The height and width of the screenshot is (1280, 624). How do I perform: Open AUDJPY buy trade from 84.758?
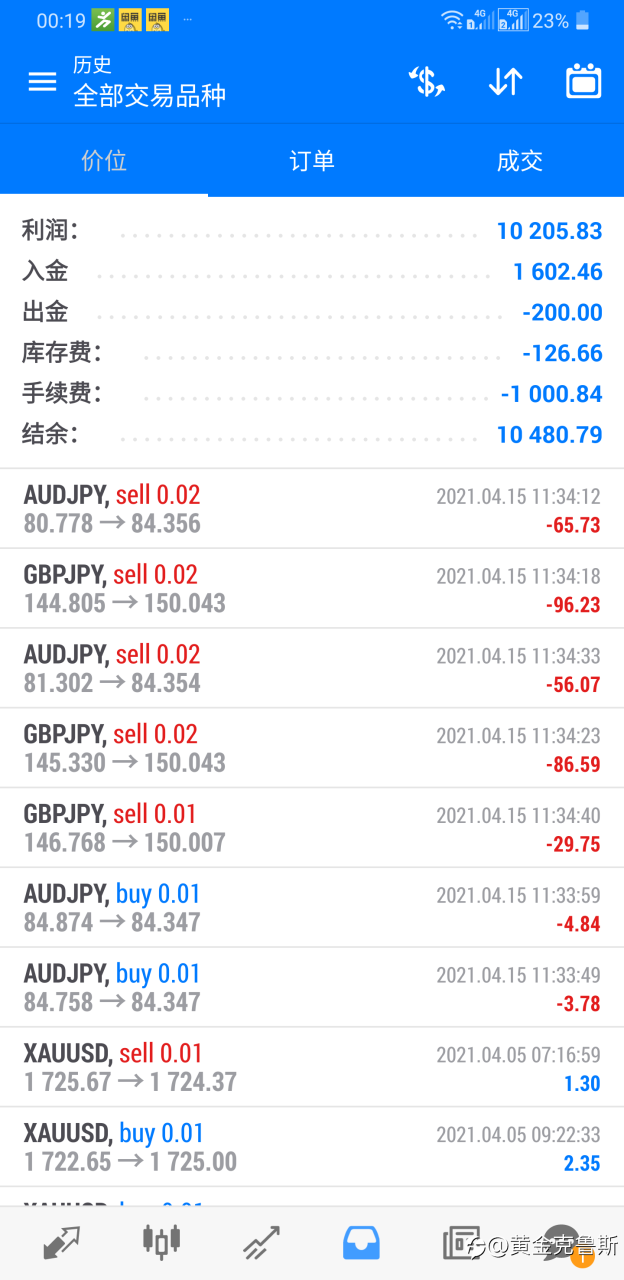[x=312, y=988]
